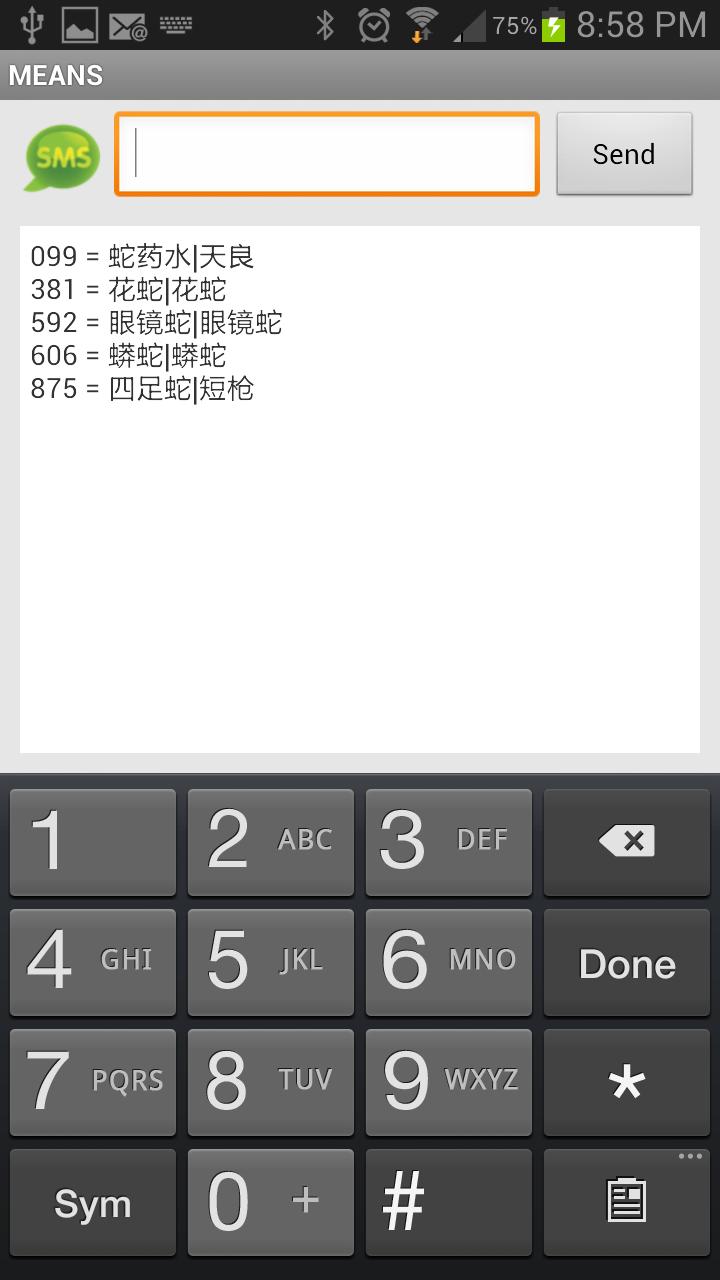Viewport: 720px width, 1280px height.
Task: Open the Sym symbols key
Action: pyautogui.click(x=93, y=1203)
